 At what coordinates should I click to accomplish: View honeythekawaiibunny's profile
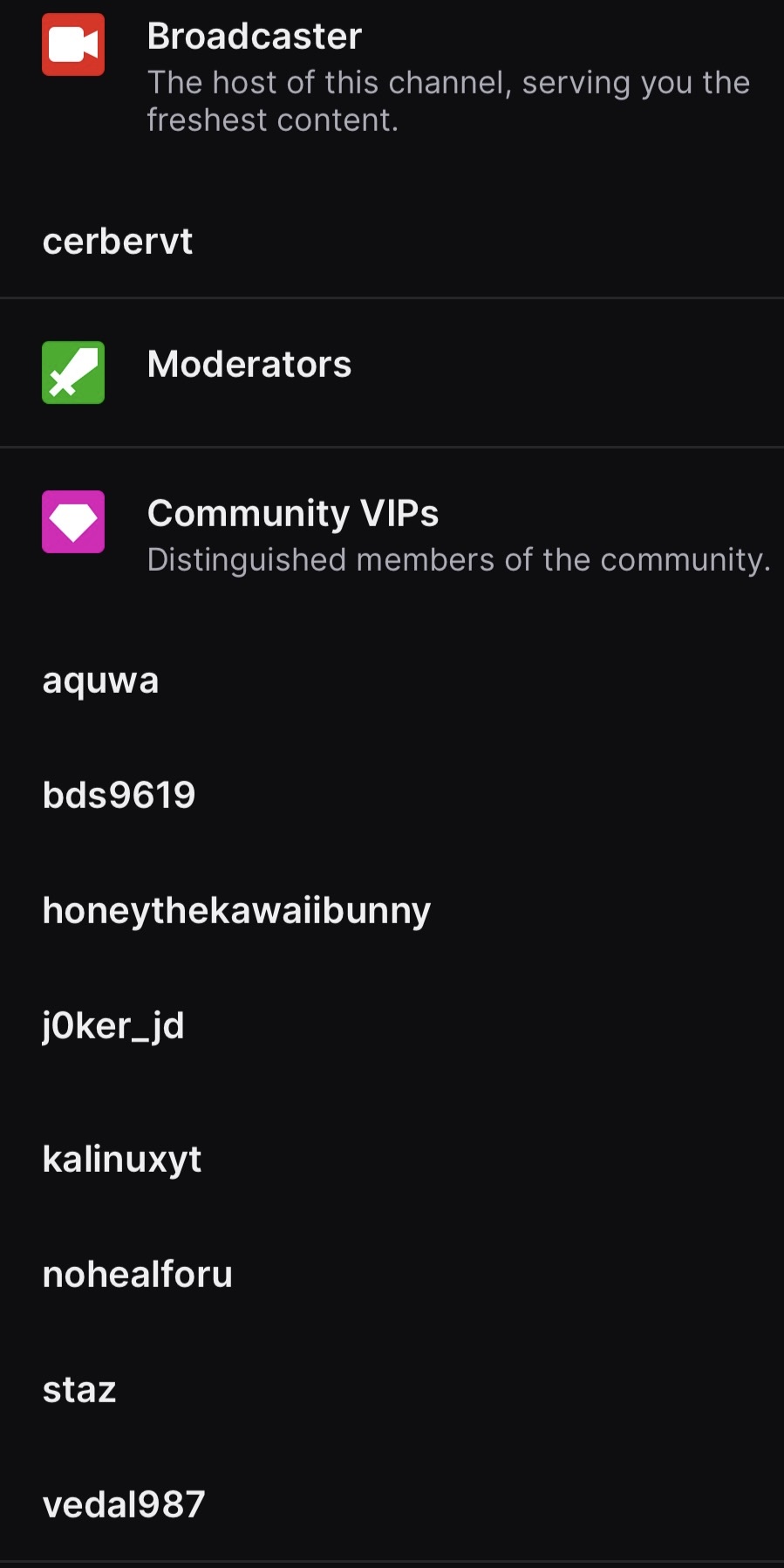click(x=236, y=911)
